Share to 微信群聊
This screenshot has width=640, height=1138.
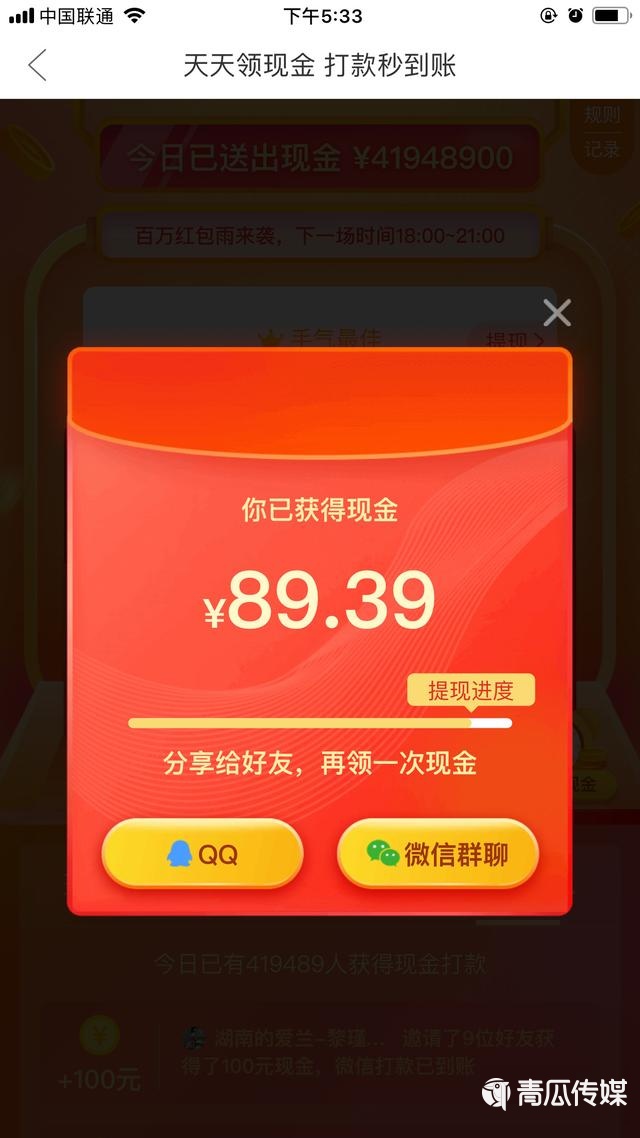coord(438,854)
